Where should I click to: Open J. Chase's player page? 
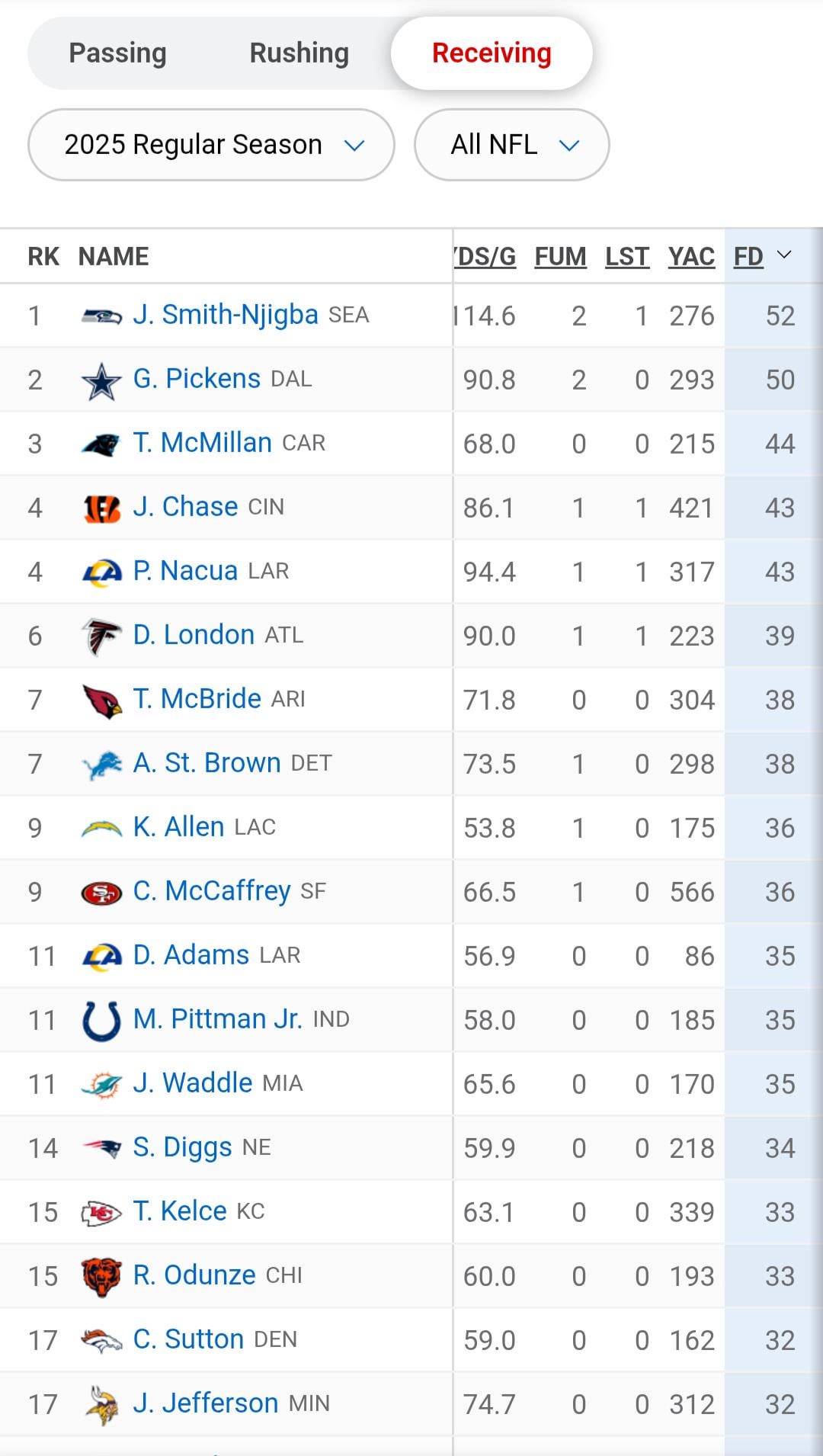coord(185,507)
